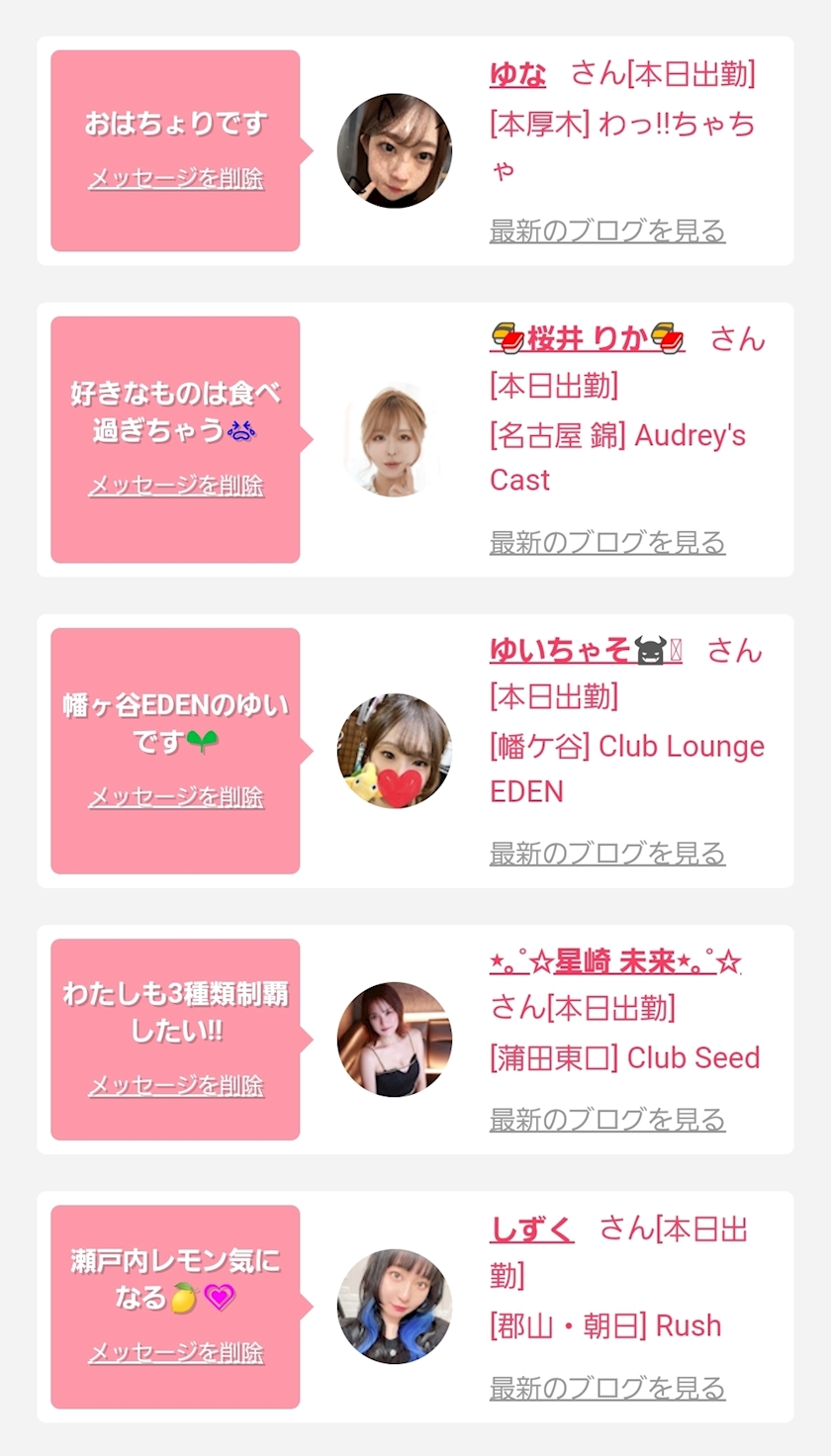Delete the message 幡ヶ谷EDENのゆいです

[176, 797]
